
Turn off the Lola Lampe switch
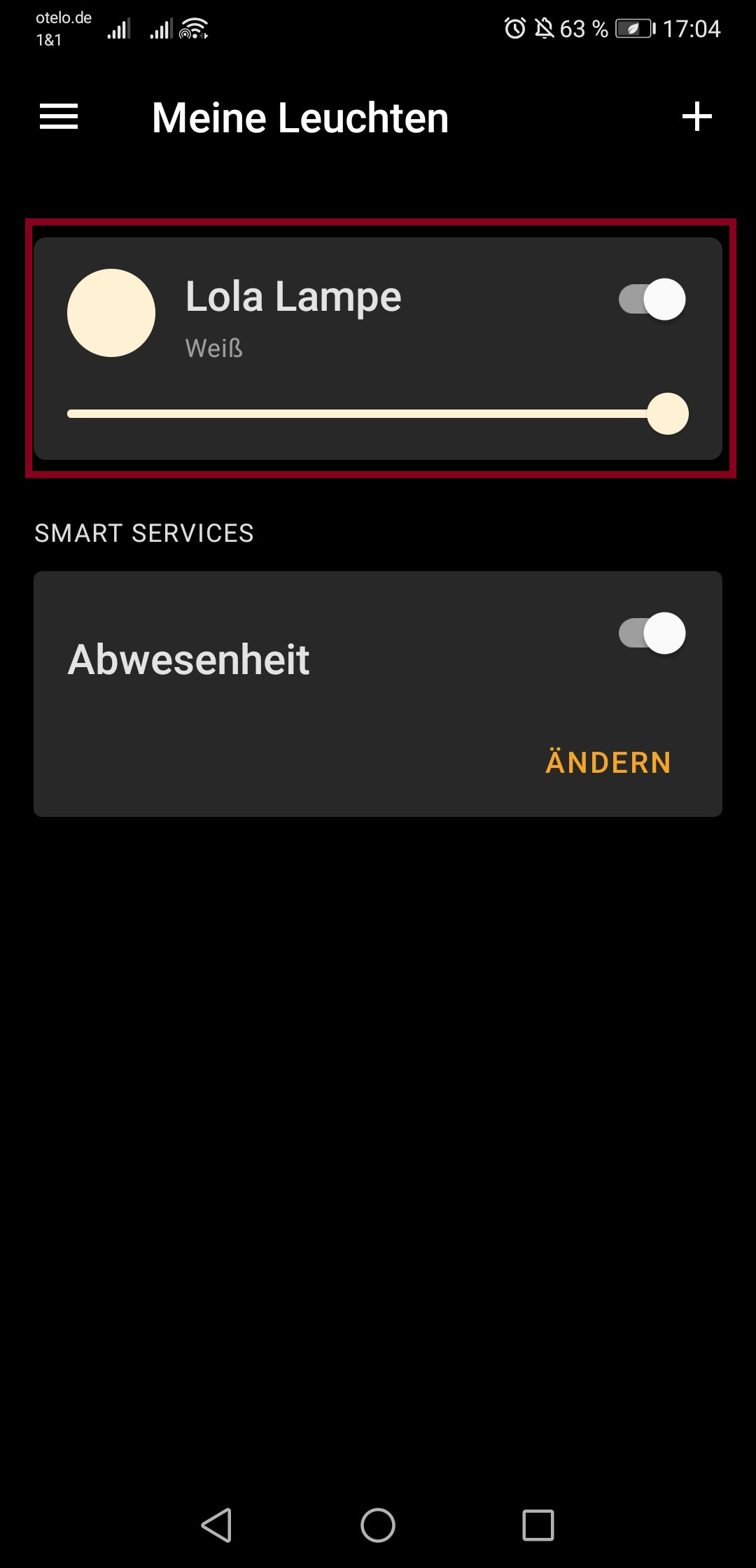(x=652, y=300)
